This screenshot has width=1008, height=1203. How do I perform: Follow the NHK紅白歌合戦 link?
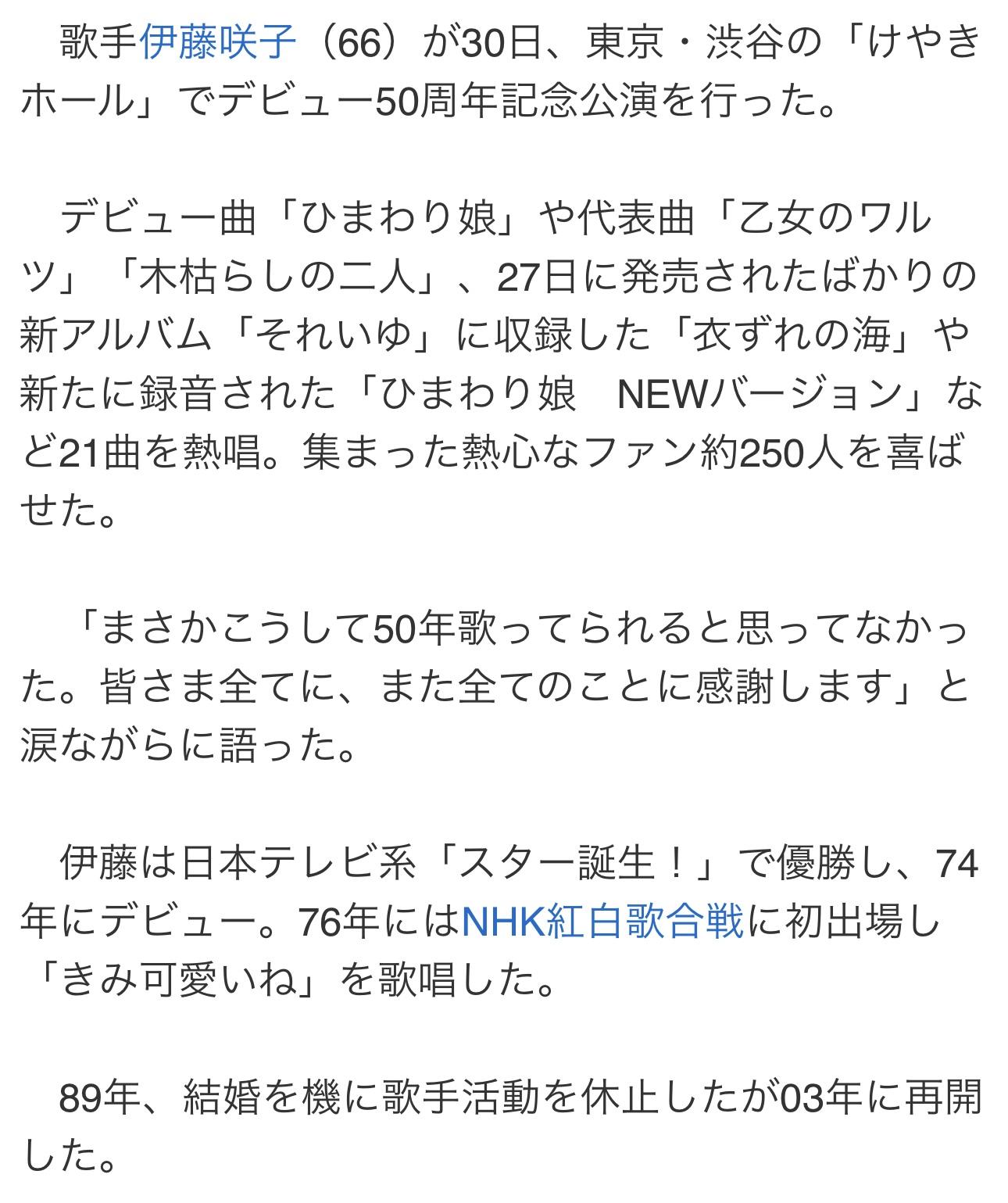(x=602, y=923)
